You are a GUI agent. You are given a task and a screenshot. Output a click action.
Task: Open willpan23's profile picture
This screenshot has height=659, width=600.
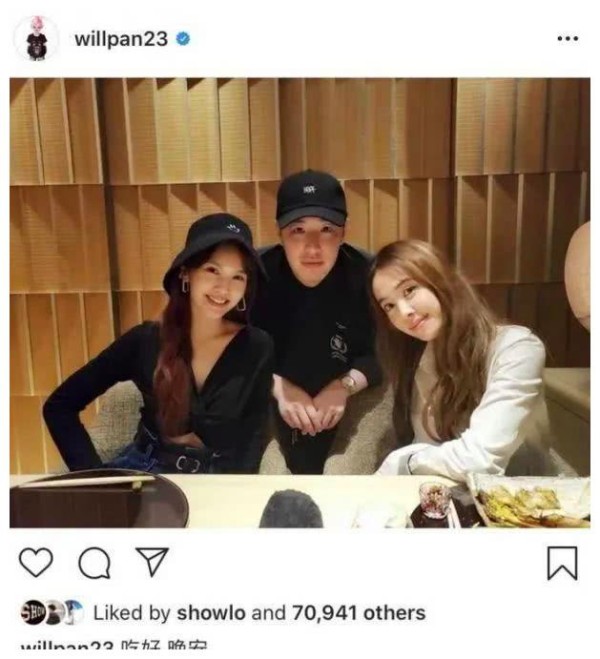pos(36,39)
